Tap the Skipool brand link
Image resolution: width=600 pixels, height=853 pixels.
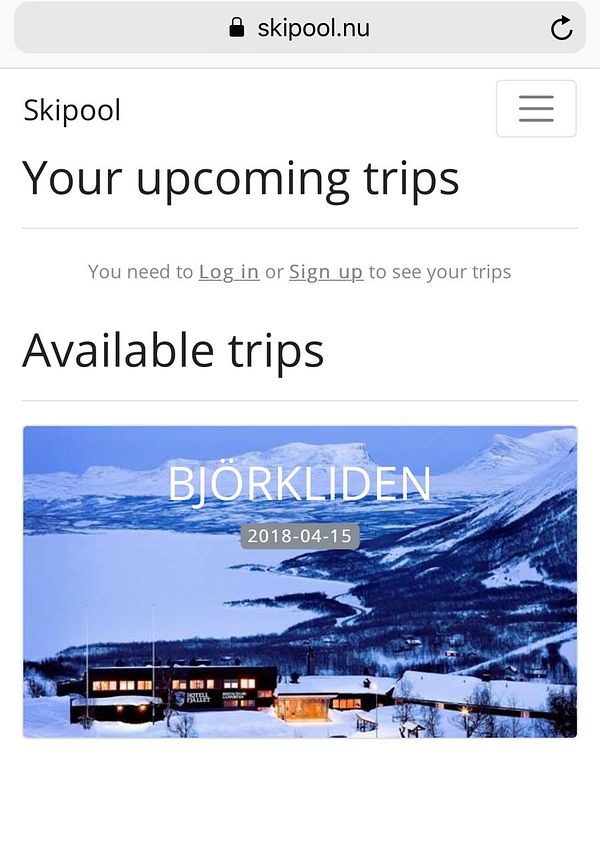pos(72,110)
